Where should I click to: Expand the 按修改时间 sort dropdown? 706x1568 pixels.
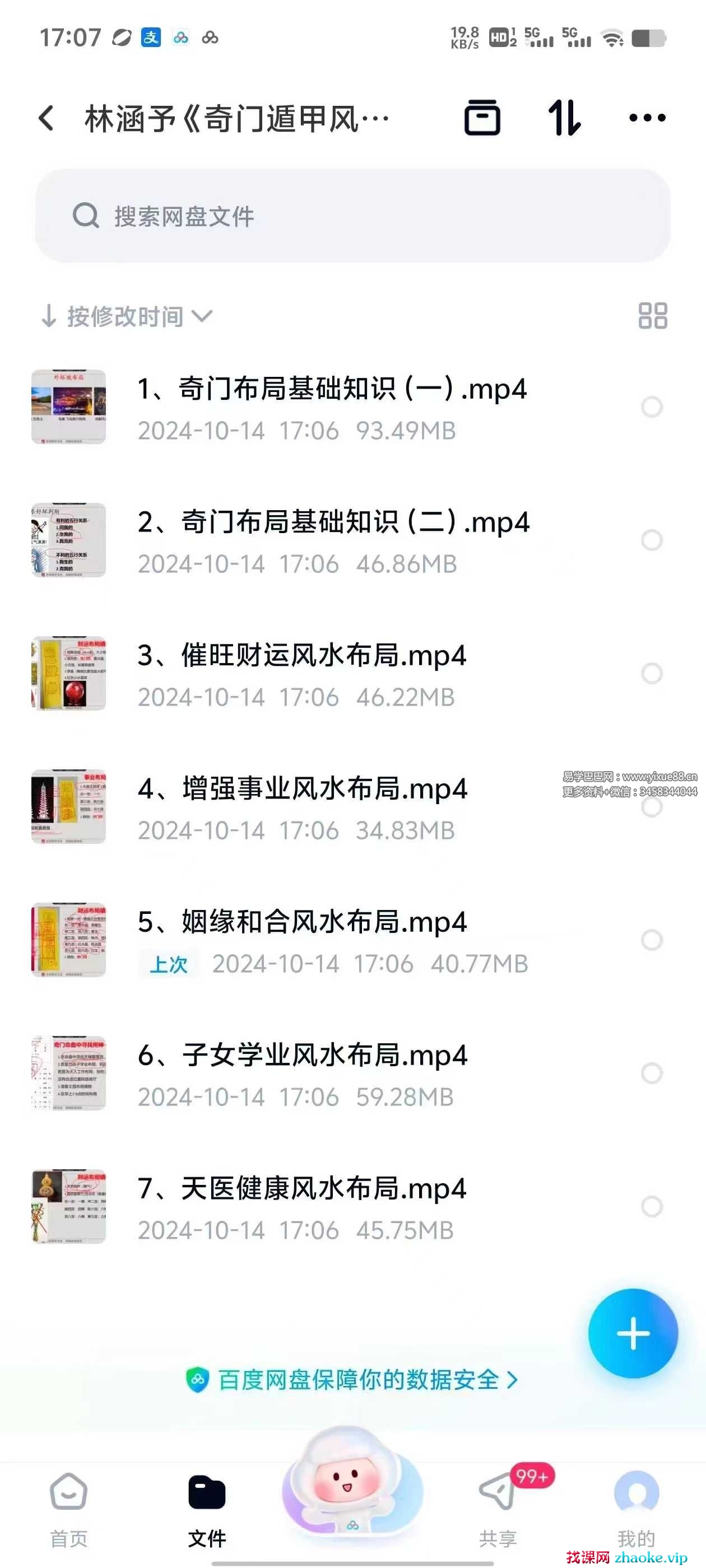click(127, 316)
